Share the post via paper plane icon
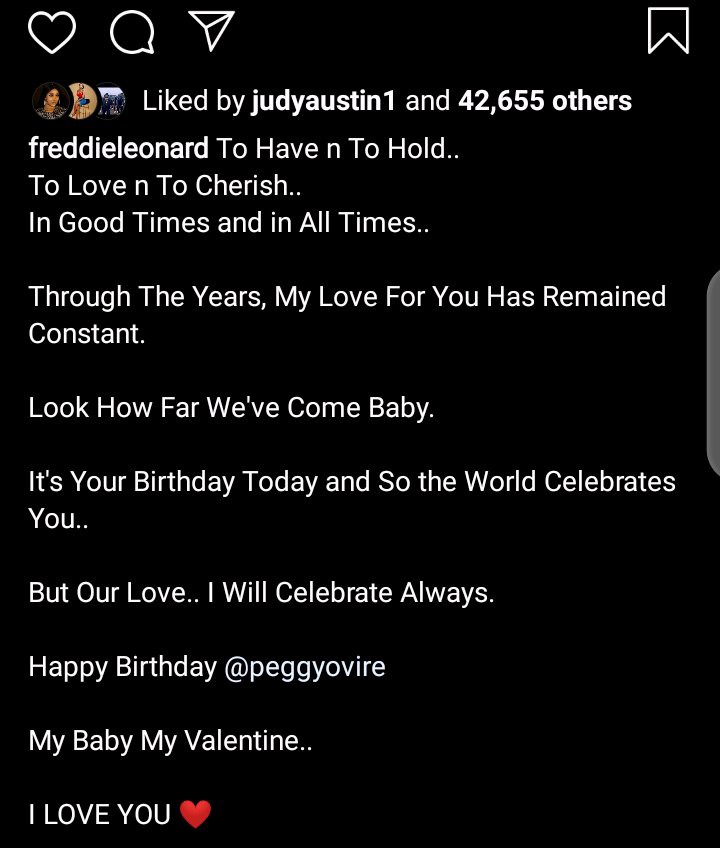Screen dimensions: 720x848 point(210,31)
